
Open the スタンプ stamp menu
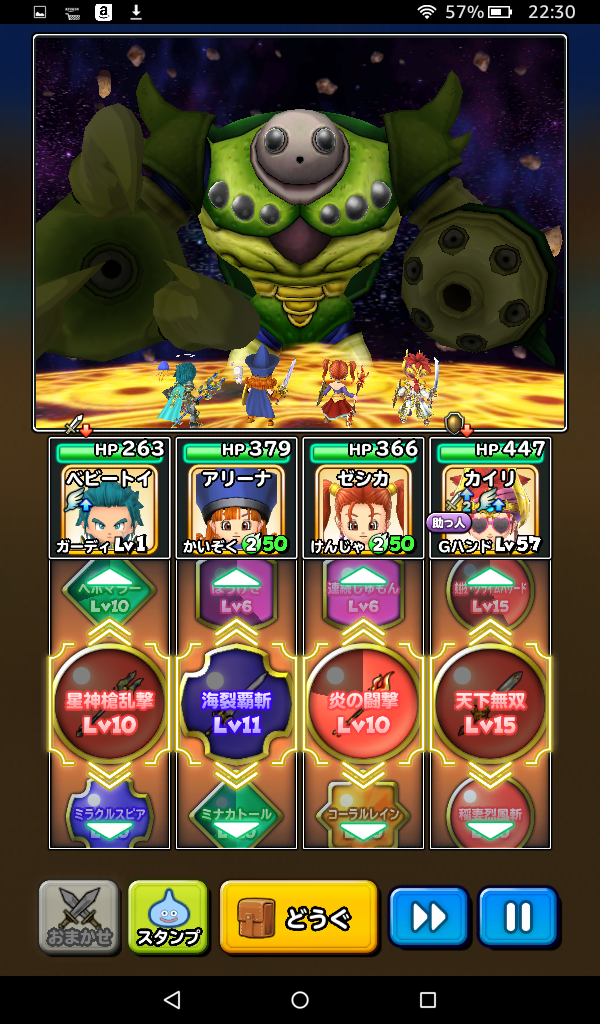(x=168, y=917)
